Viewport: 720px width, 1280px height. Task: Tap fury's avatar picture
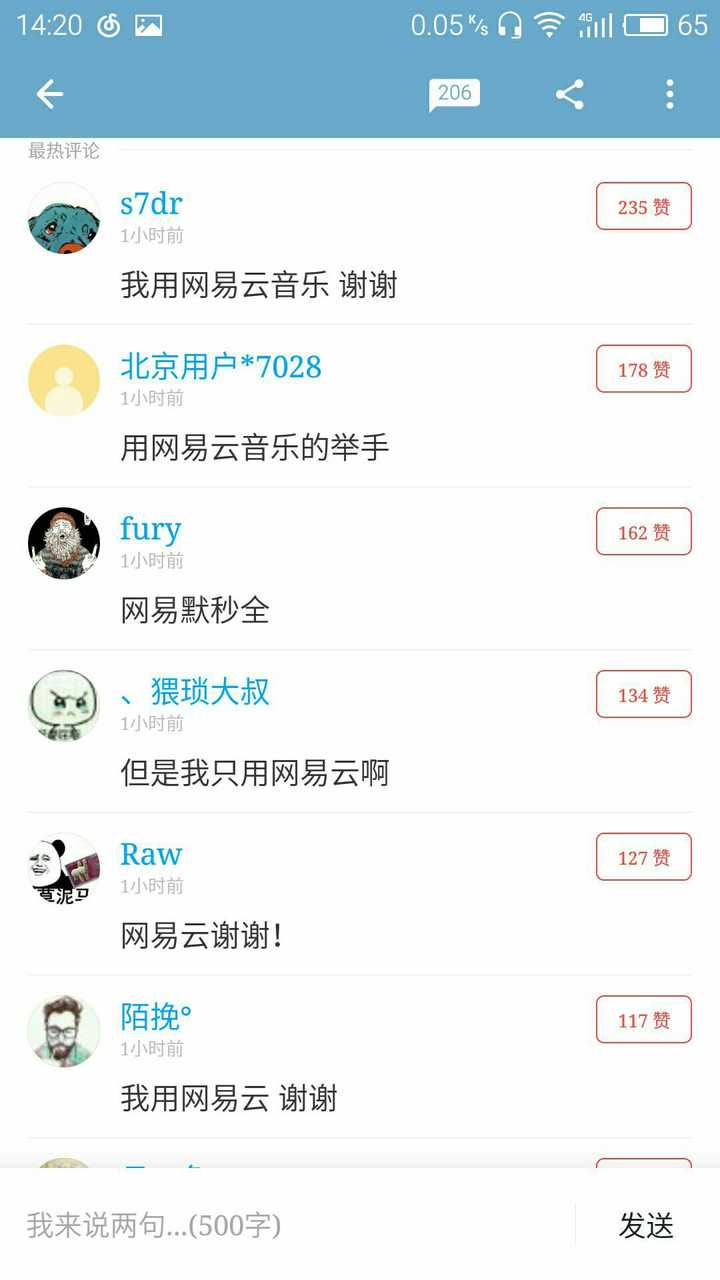63,543
